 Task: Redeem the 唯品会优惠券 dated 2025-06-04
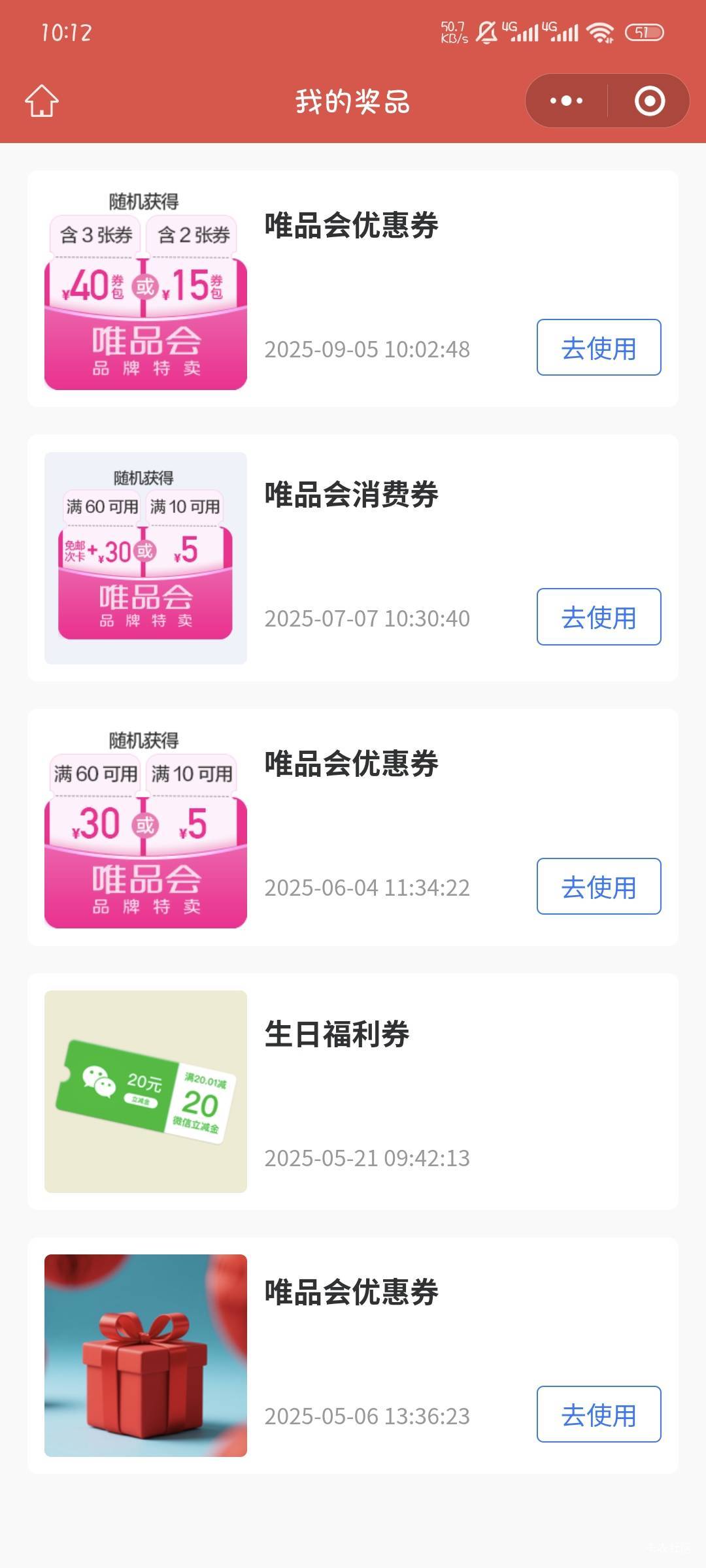598,887
